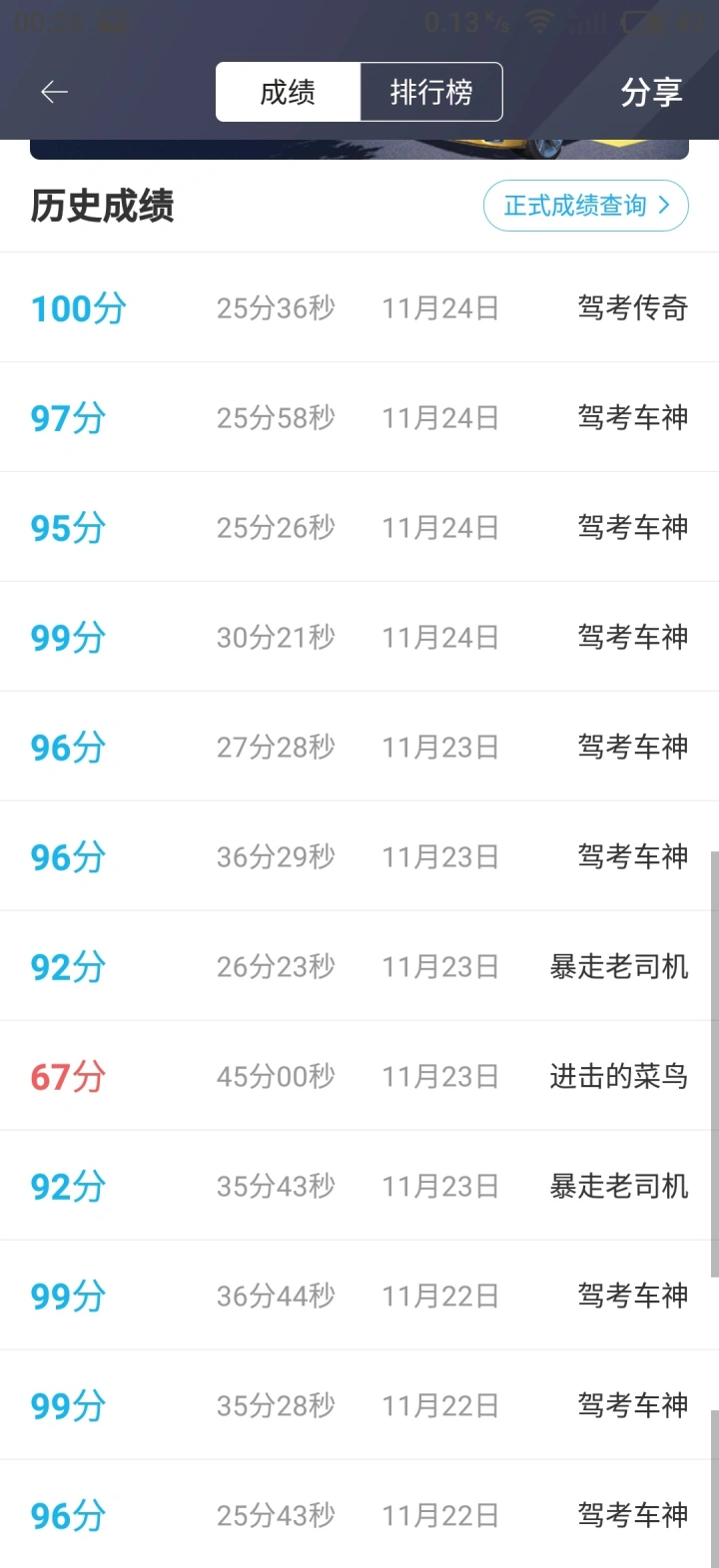Select the 成绩 tab
The height and width of the screenshot is (1568, 719).
(x=288, y=93)
